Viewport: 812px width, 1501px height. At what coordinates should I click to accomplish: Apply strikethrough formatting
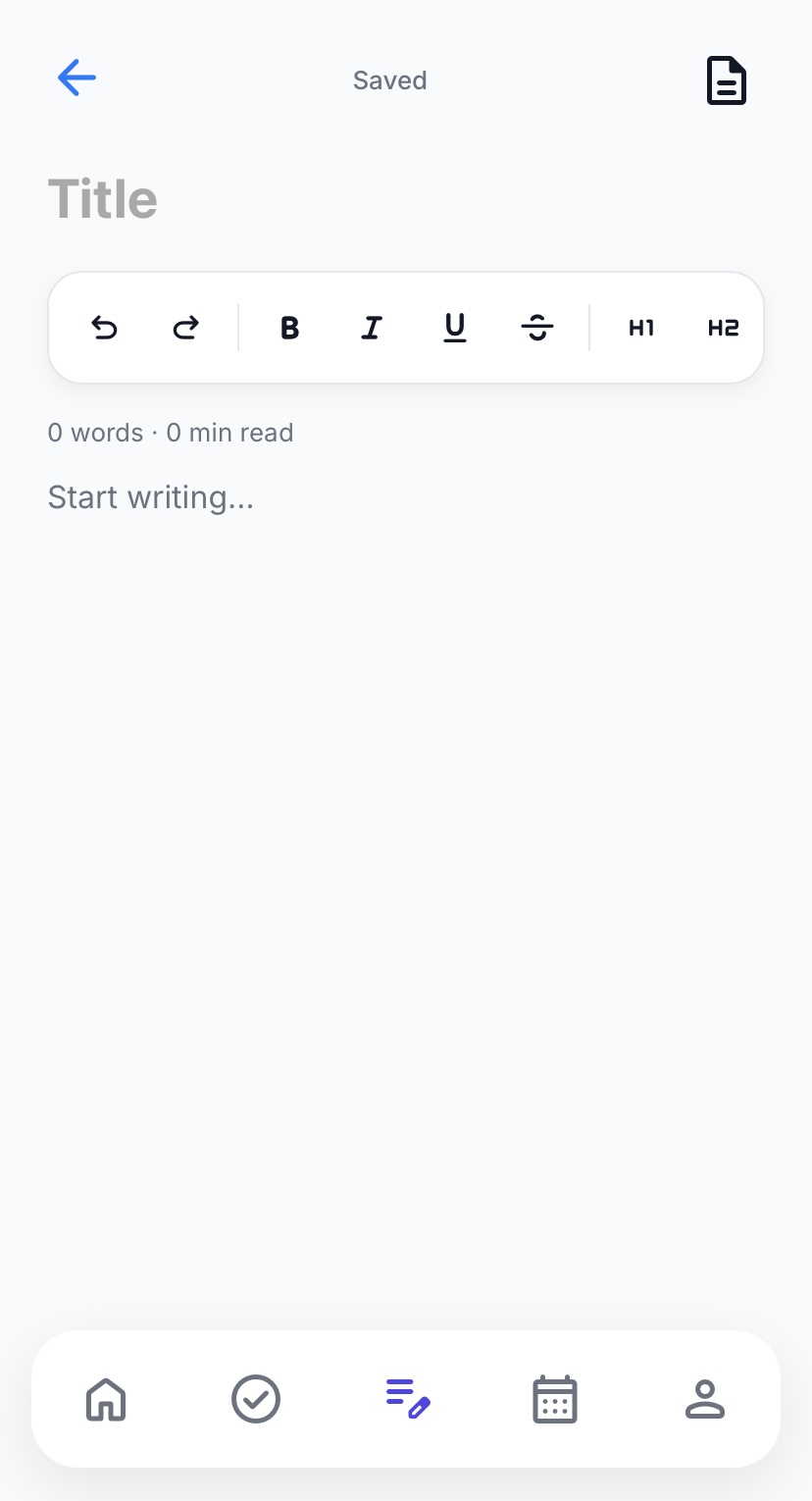537,328
